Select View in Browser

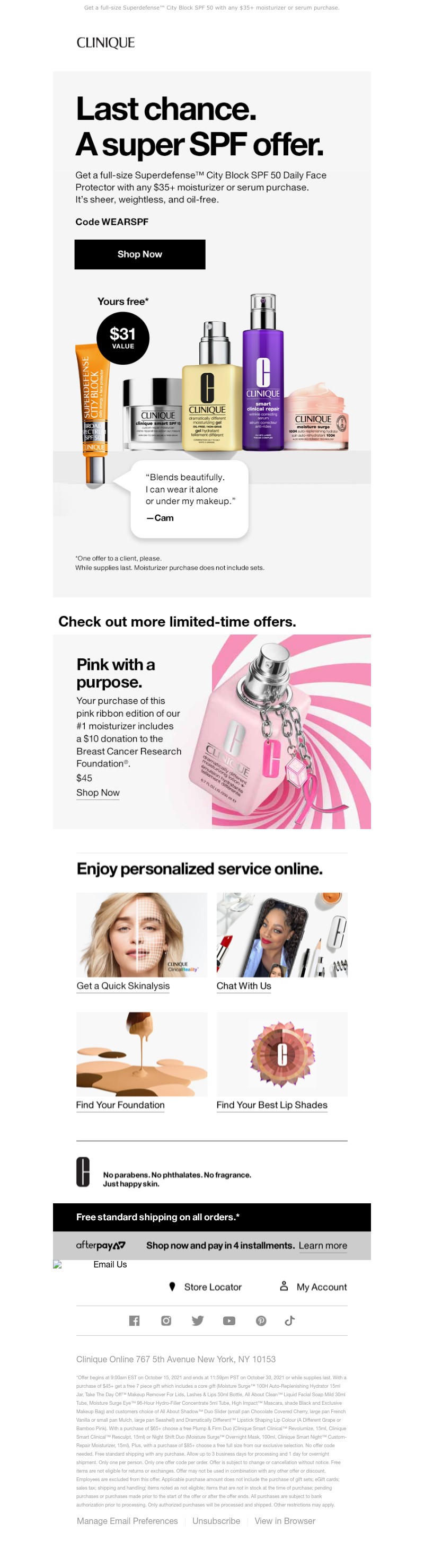pos(285,1520)
